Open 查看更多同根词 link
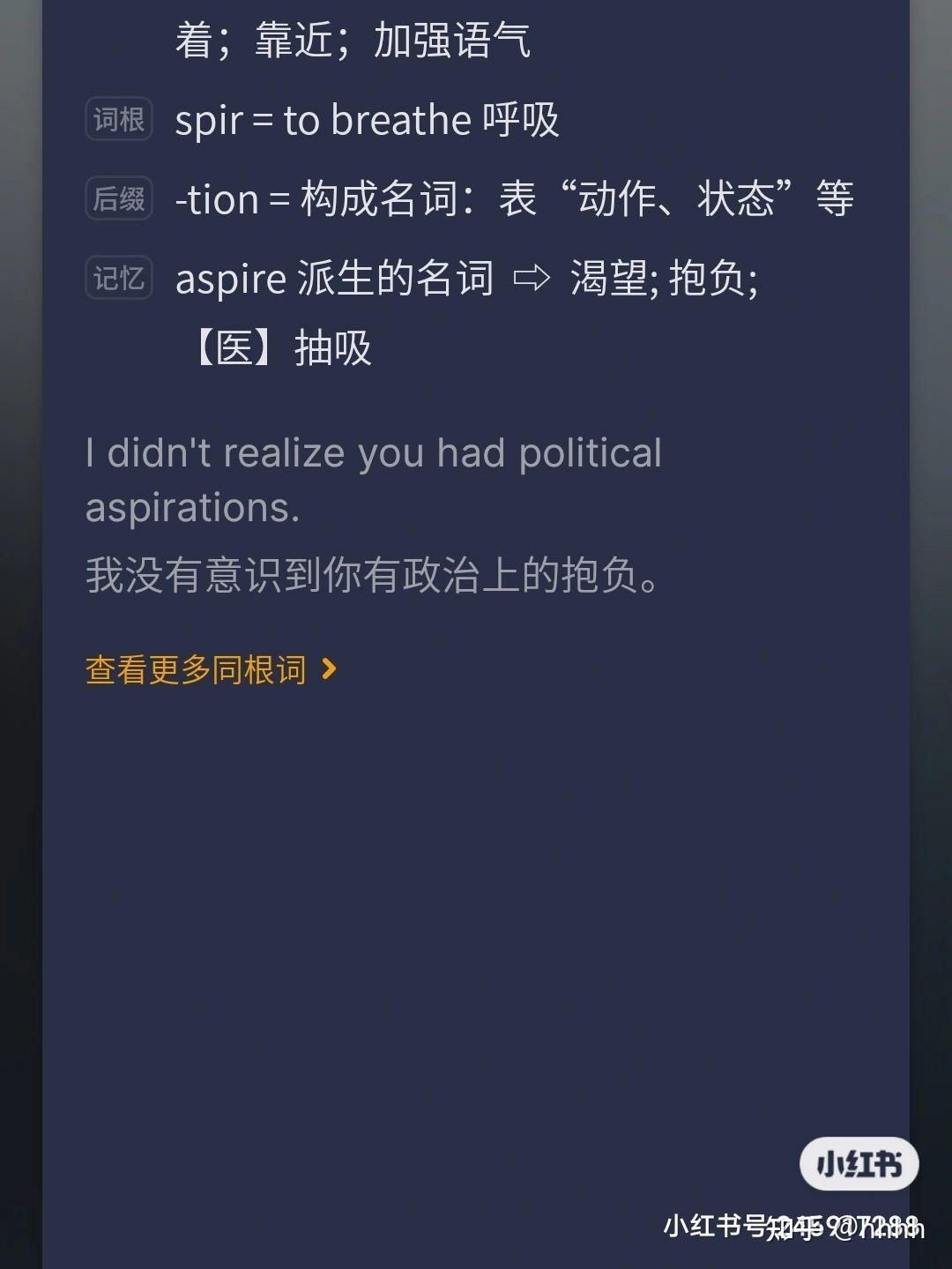 210,669
